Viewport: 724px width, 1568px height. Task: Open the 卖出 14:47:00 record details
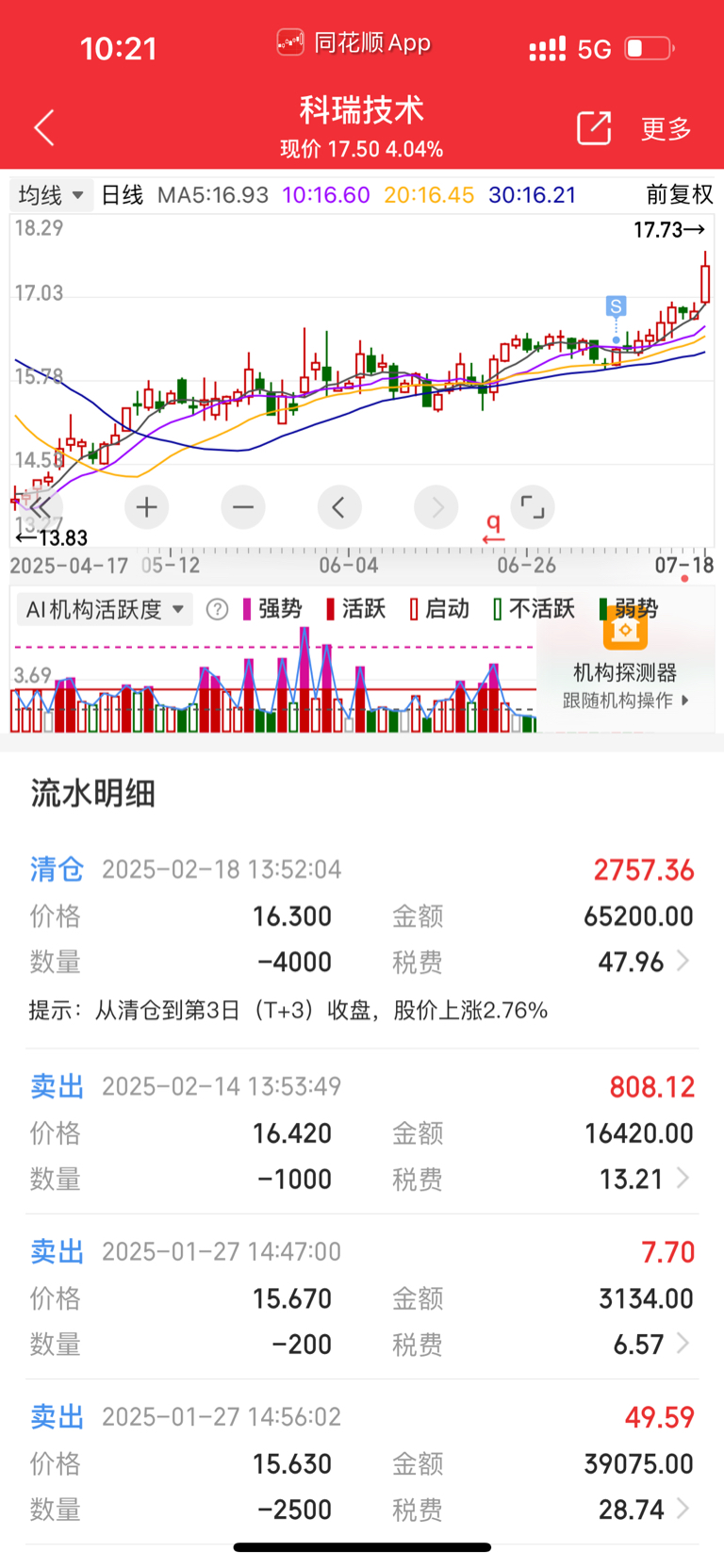click(362, 1297)
